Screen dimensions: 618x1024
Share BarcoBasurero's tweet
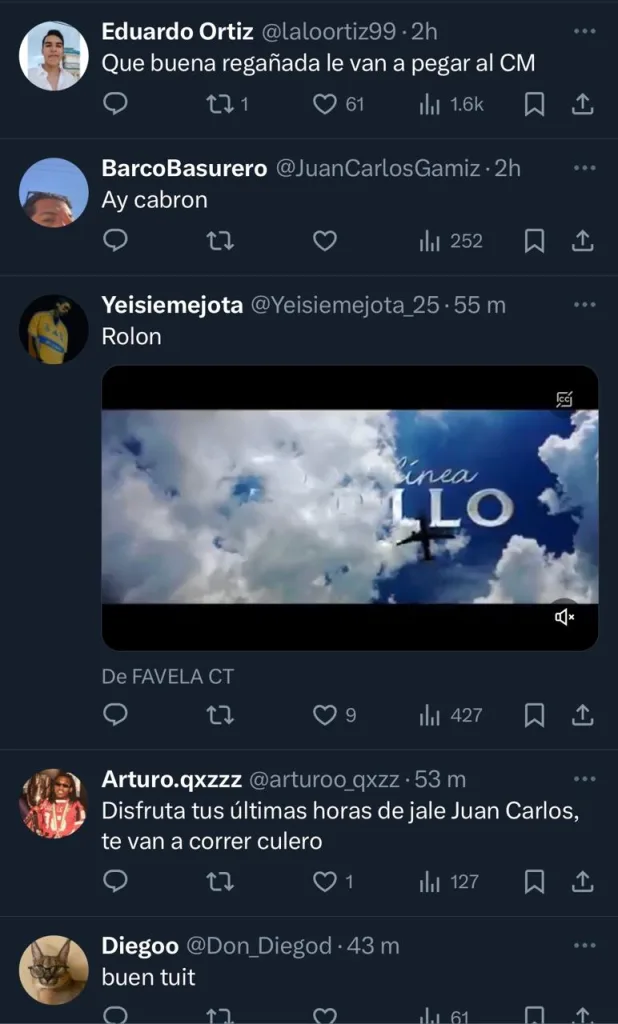coord(583,241)
